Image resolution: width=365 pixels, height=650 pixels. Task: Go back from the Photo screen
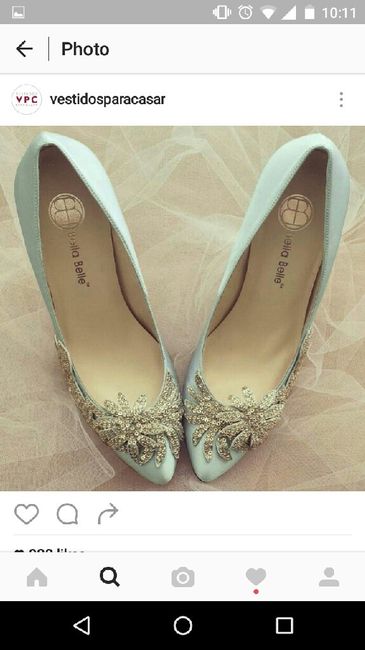(x=24, y=49)
